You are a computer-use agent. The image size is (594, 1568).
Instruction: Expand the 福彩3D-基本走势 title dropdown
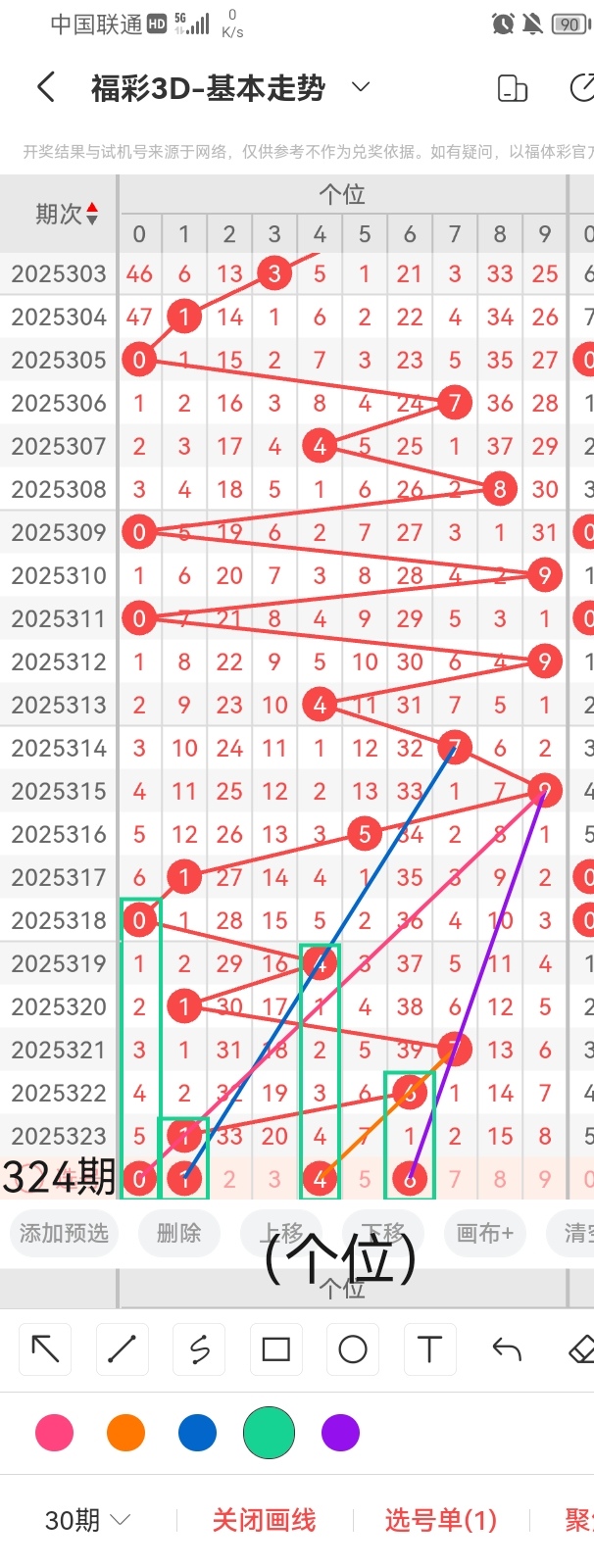point(361,87)
